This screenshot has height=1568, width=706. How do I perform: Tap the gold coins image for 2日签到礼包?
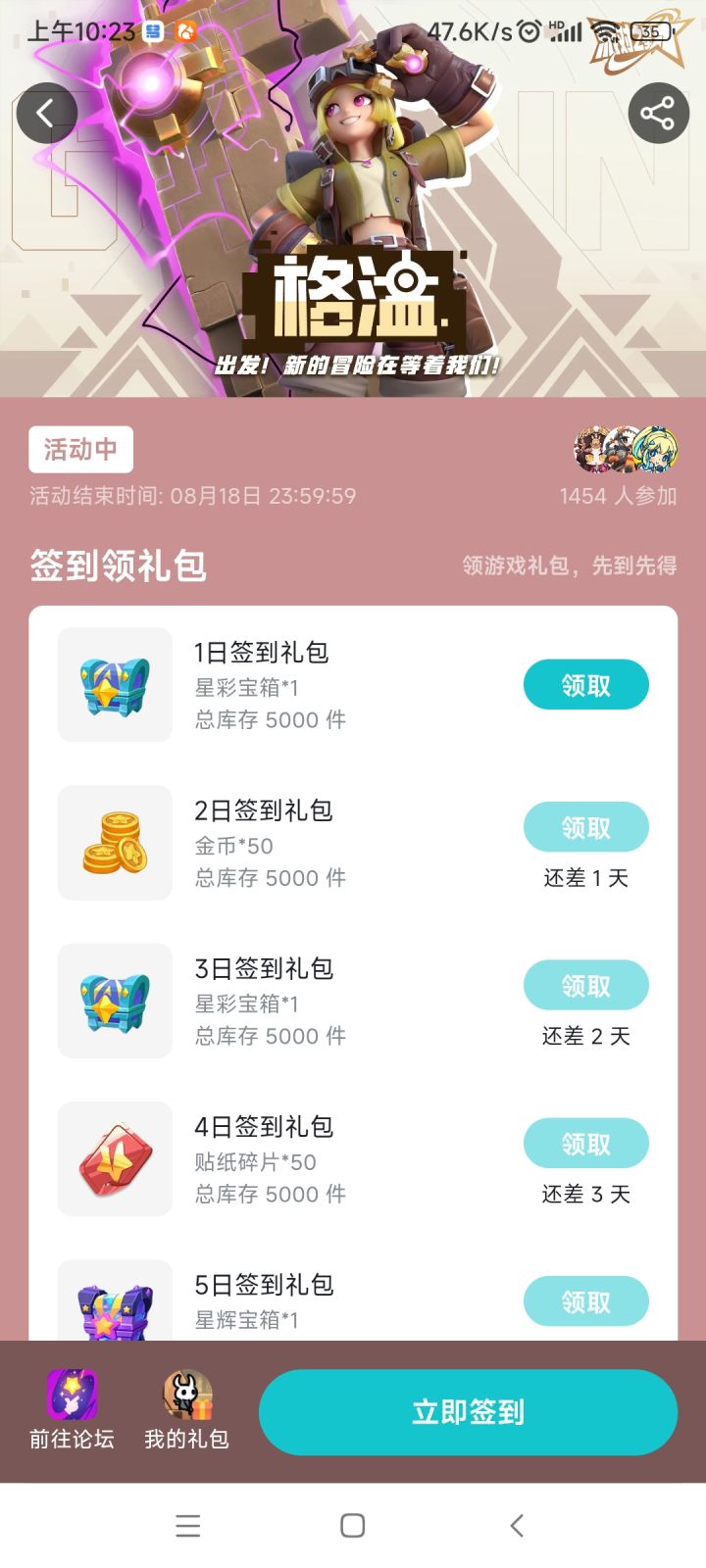(114, 843)
